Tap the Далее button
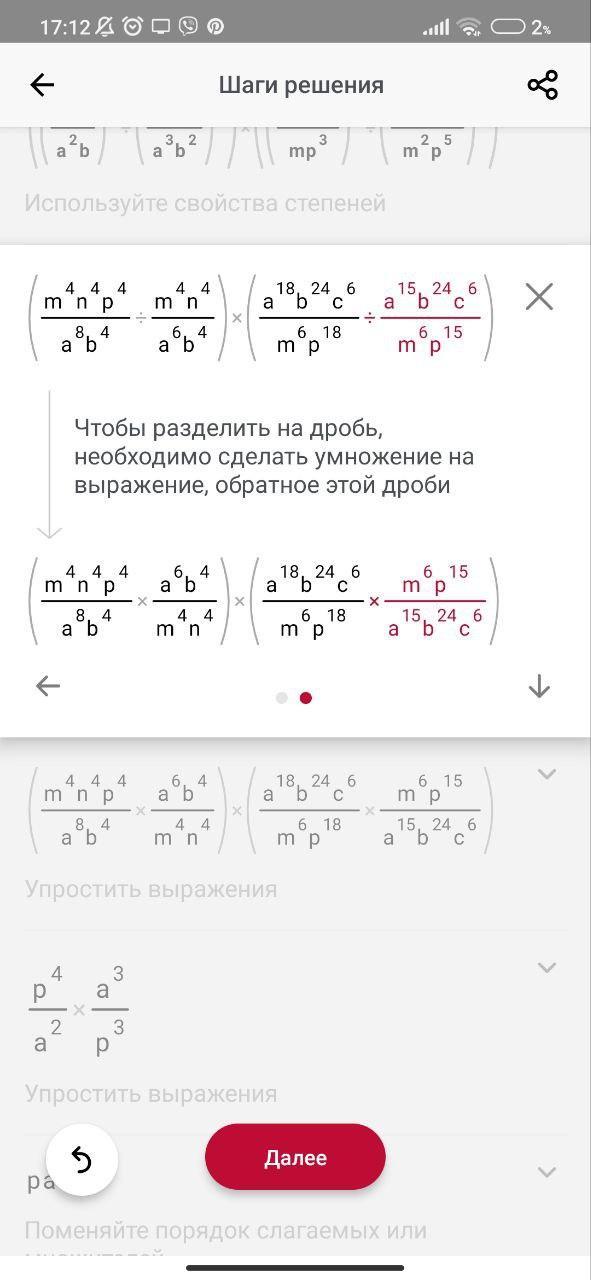Screen dimensions: 591x1280 (295, 1157)
